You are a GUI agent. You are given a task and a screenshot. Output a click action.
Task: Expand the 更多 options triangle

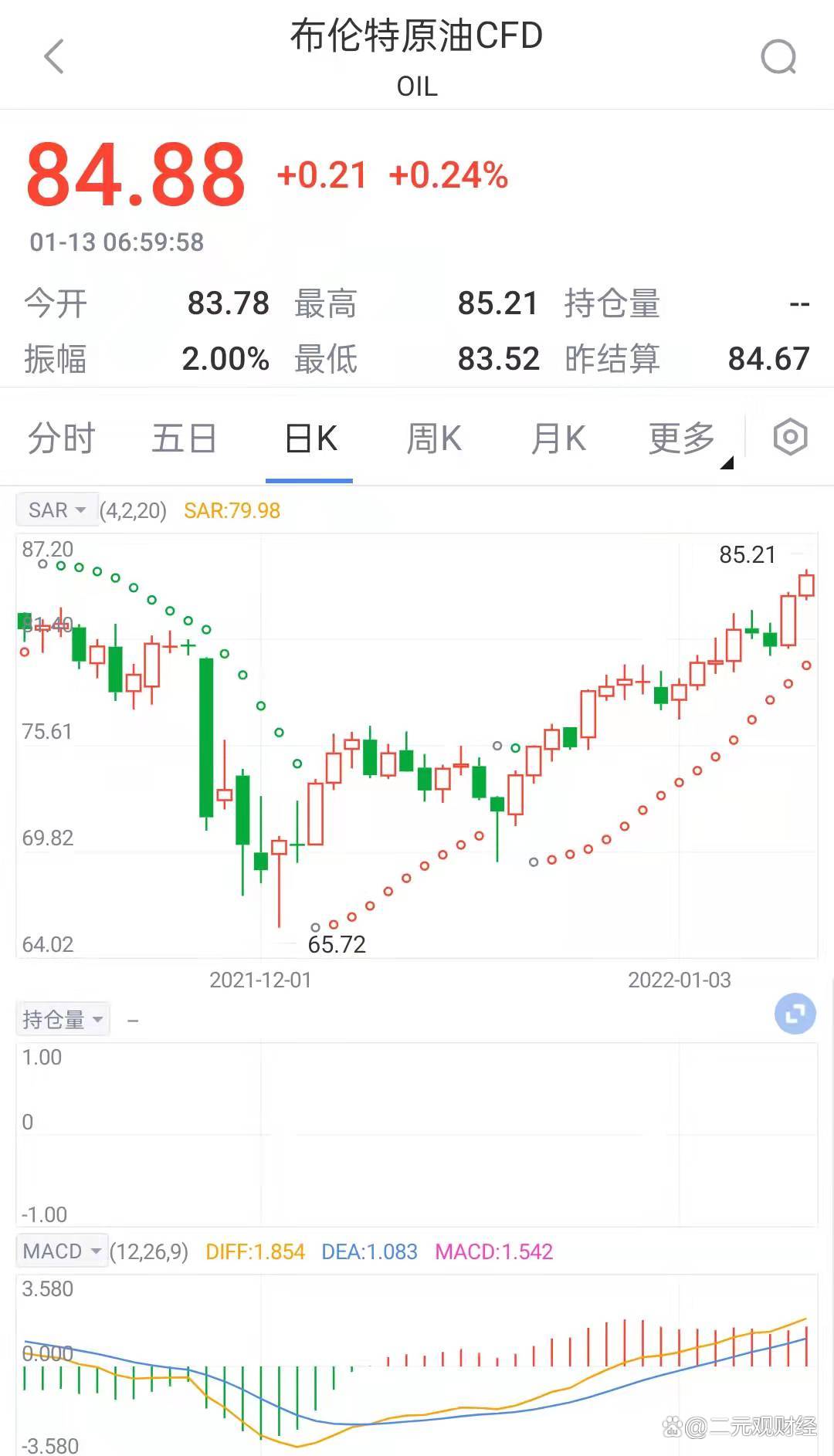click(727, 463)
